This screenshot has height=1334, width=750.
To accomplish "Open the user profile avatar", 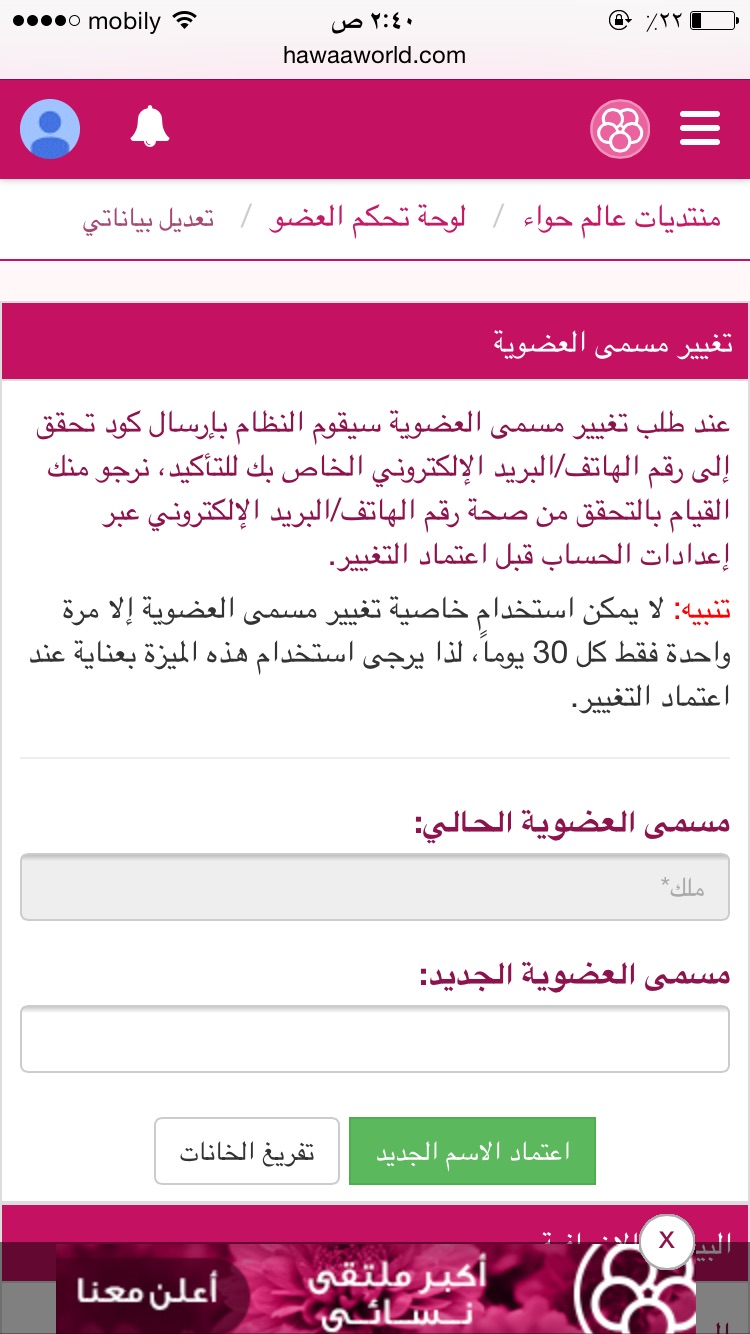I will [x=50, y=129].
